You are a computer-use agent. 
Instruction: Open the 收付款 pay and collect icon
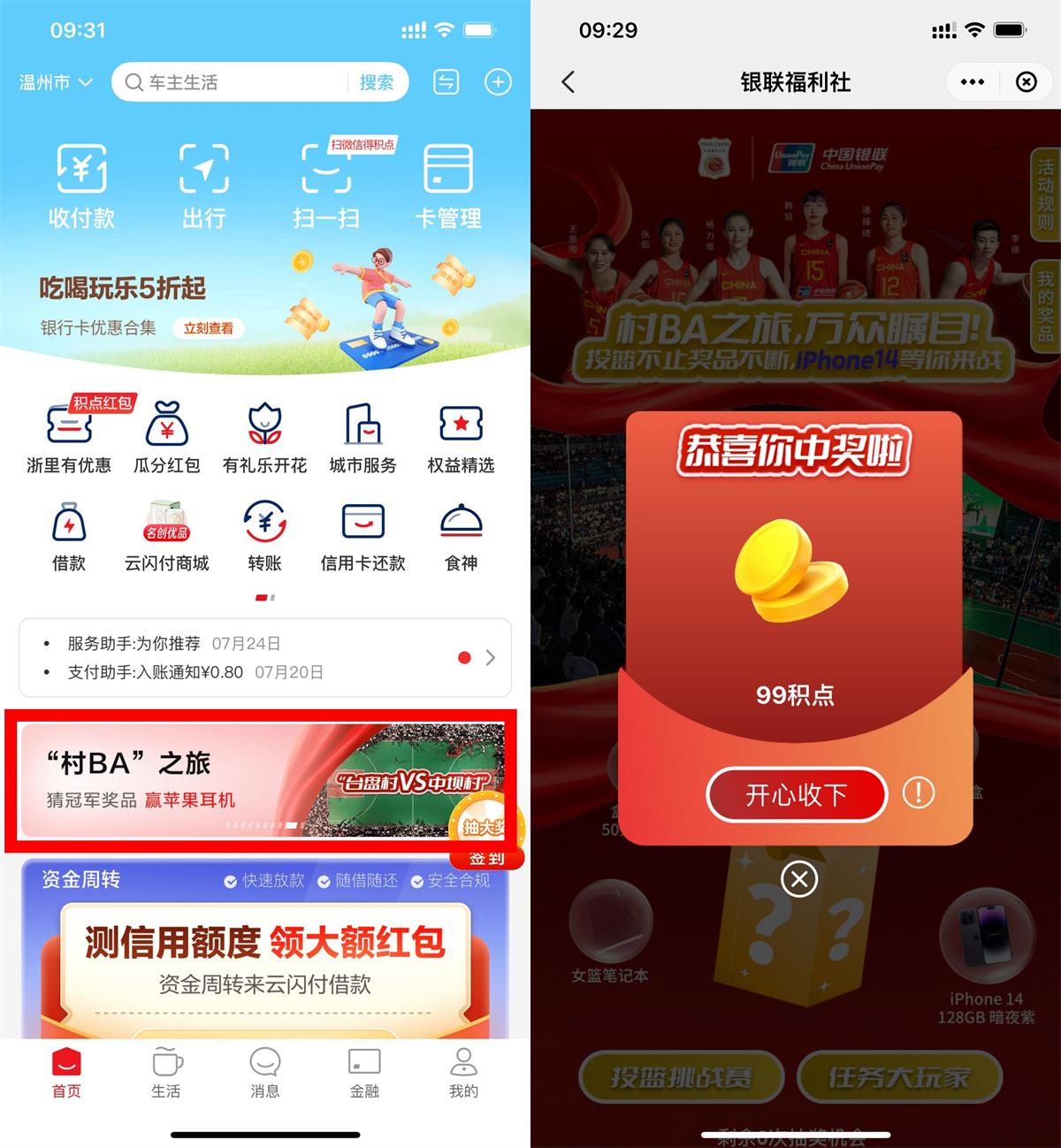click(x=81, y=186)
